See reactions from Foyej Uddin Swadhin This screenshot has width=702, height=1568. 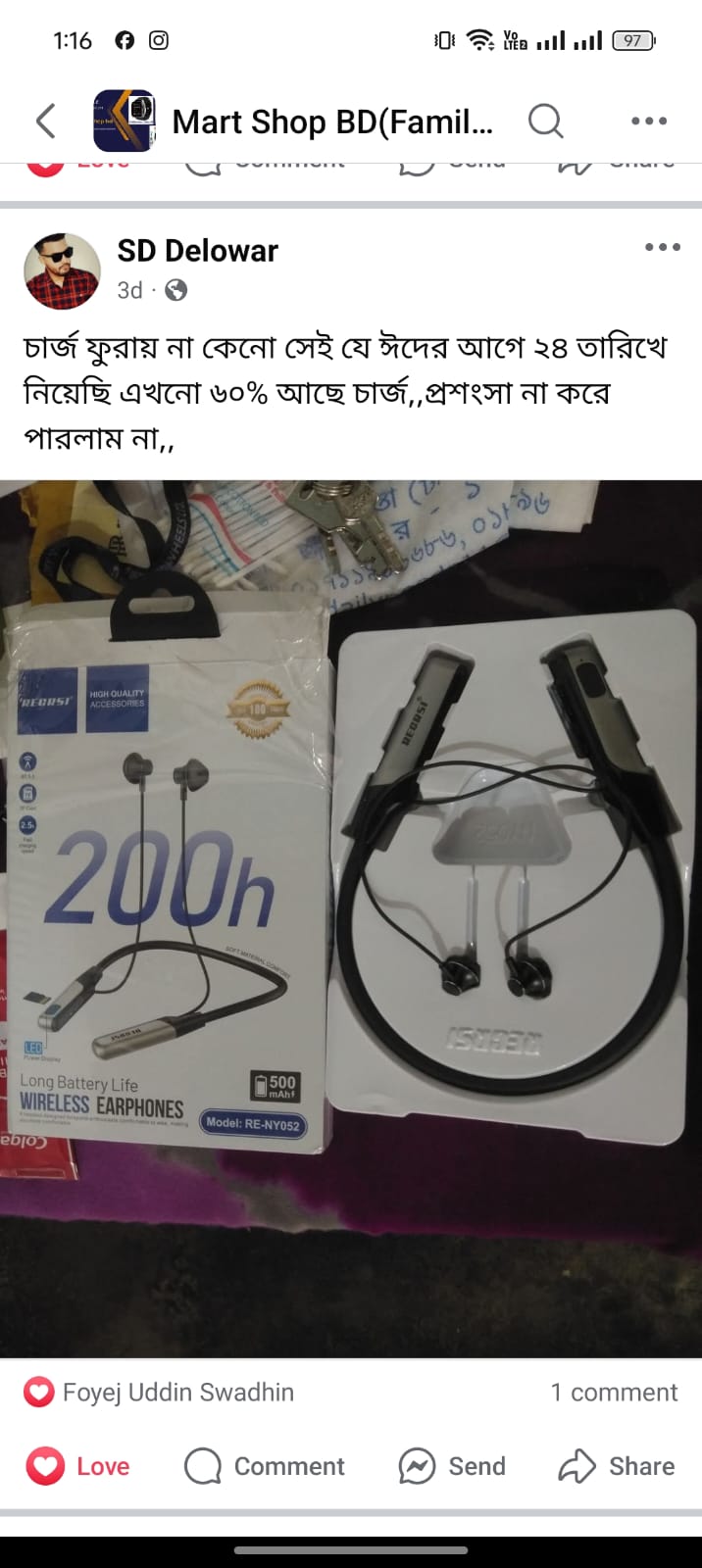pos(159,1392)
